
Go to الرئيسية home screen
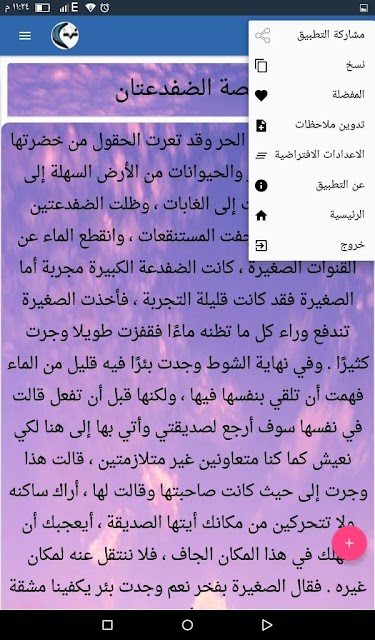point(312,216)
